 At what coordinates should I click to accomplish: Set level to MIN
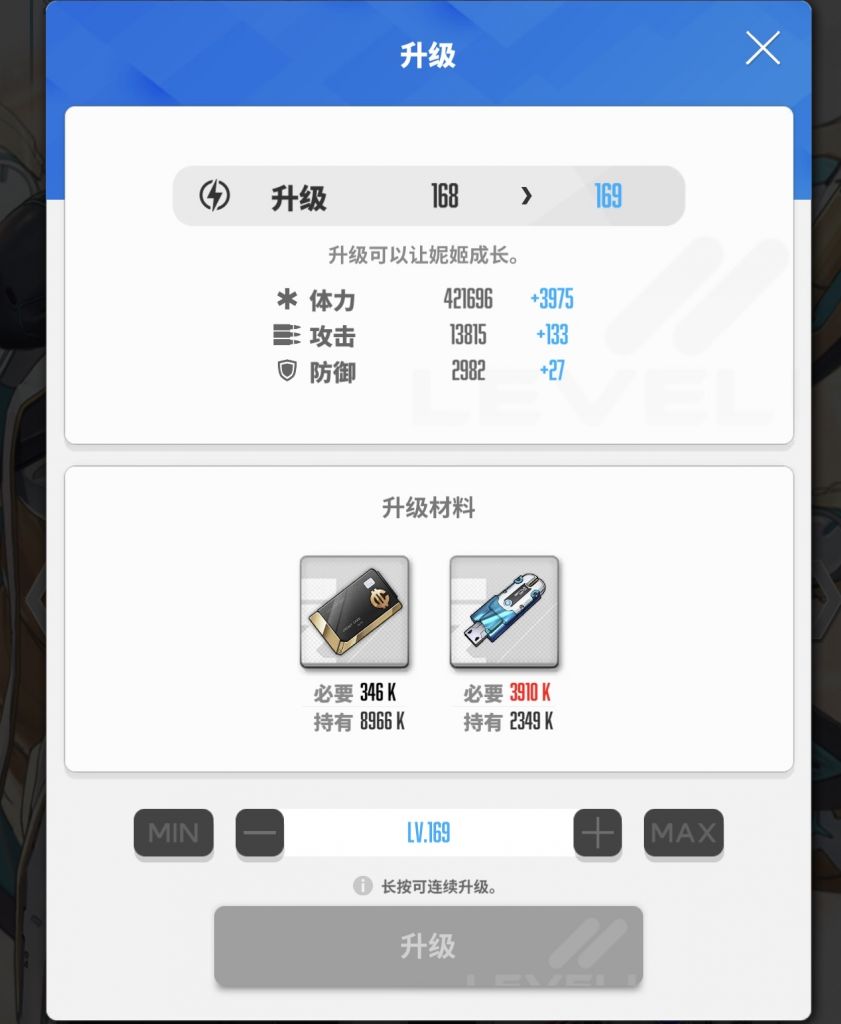[x=173, y=832]
